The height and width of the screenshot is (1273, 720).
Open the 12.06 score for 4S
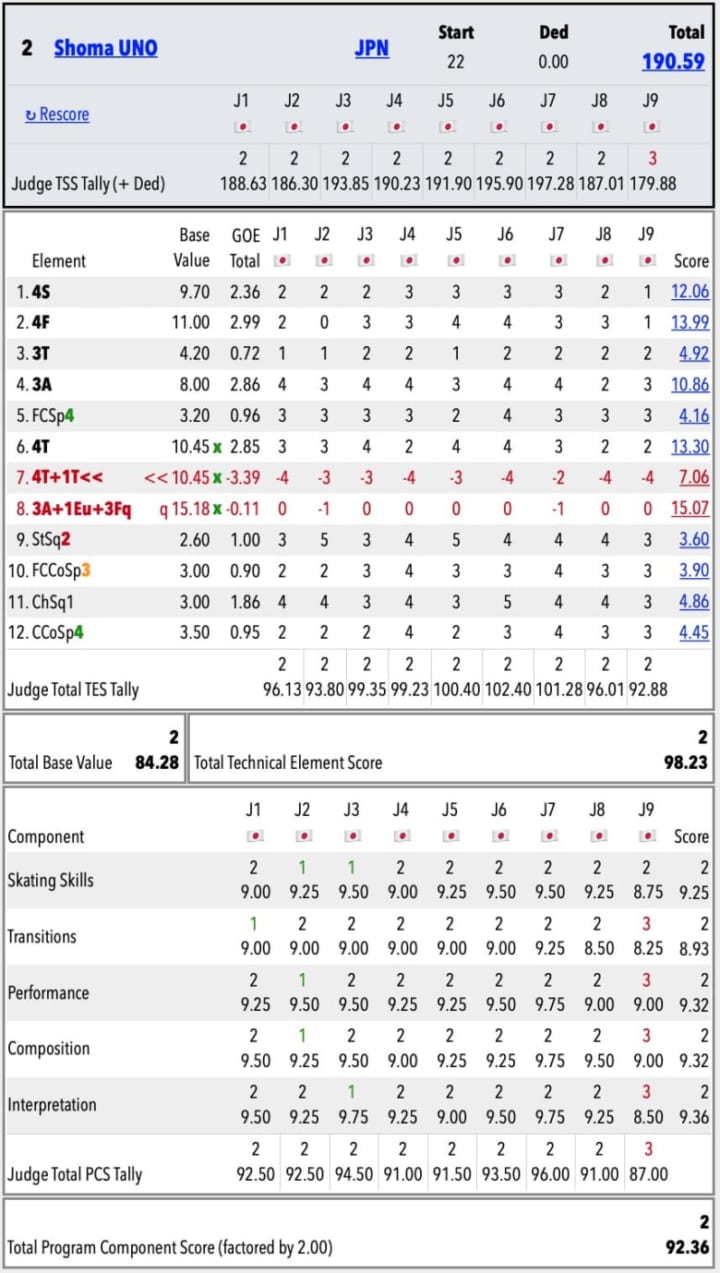tap(689, 291)
